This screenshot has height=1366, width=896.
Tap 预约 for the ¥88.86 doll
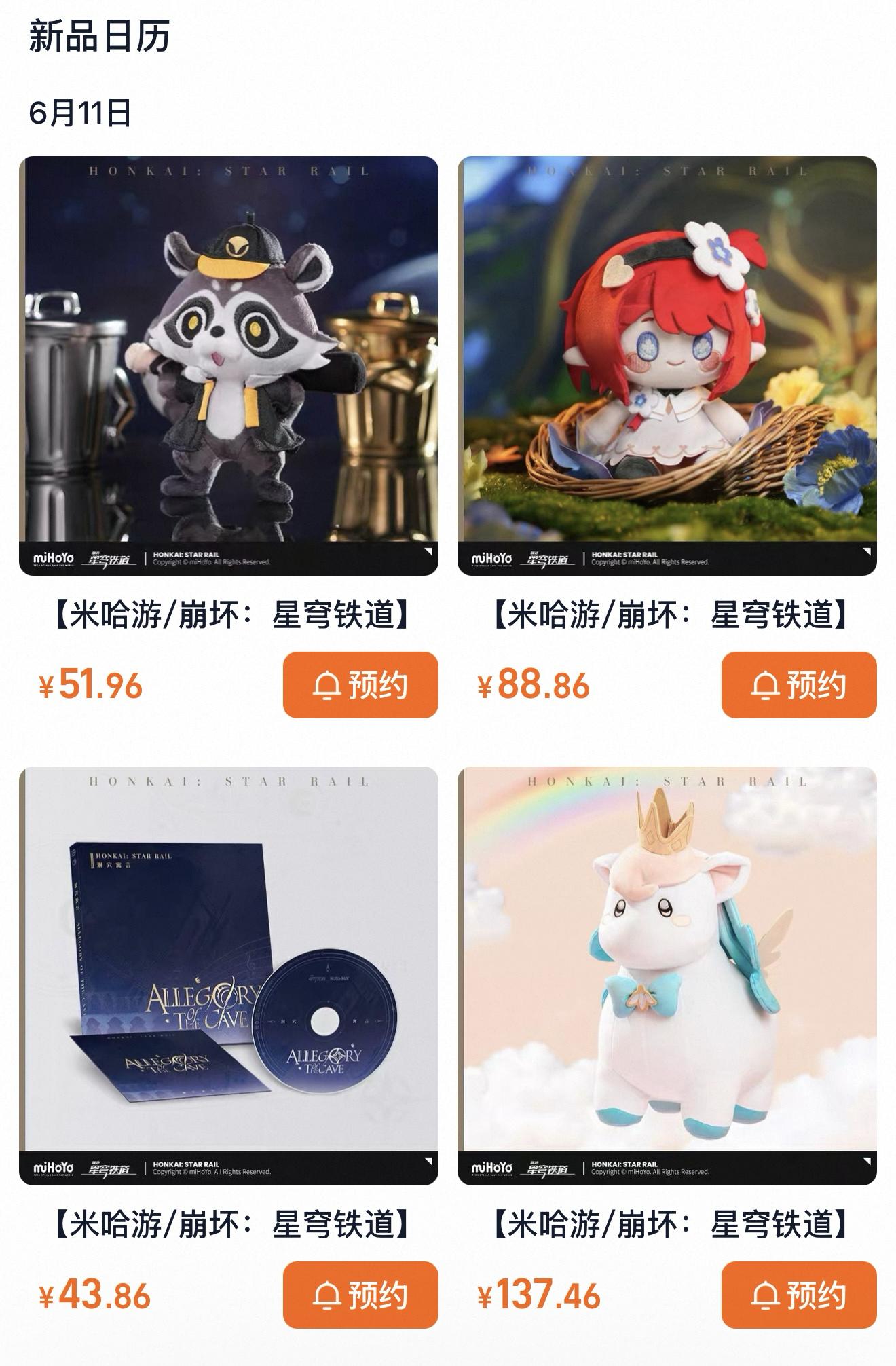pos(798,684)
